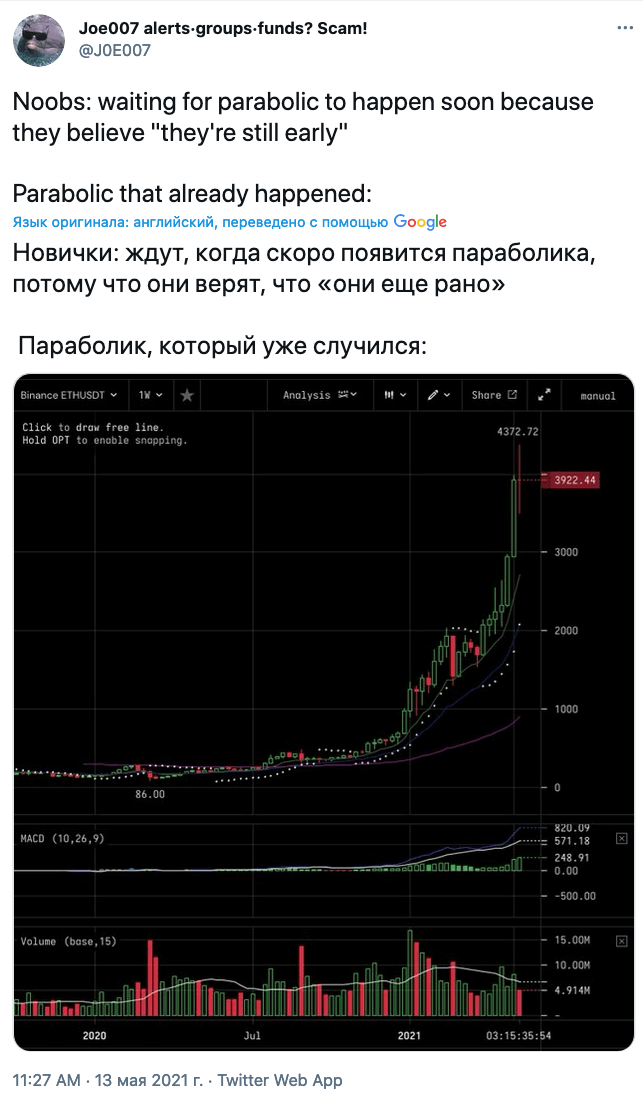Open Joe007's profile picture
This screenshot has height=1093, width=643.
(36, 38)
